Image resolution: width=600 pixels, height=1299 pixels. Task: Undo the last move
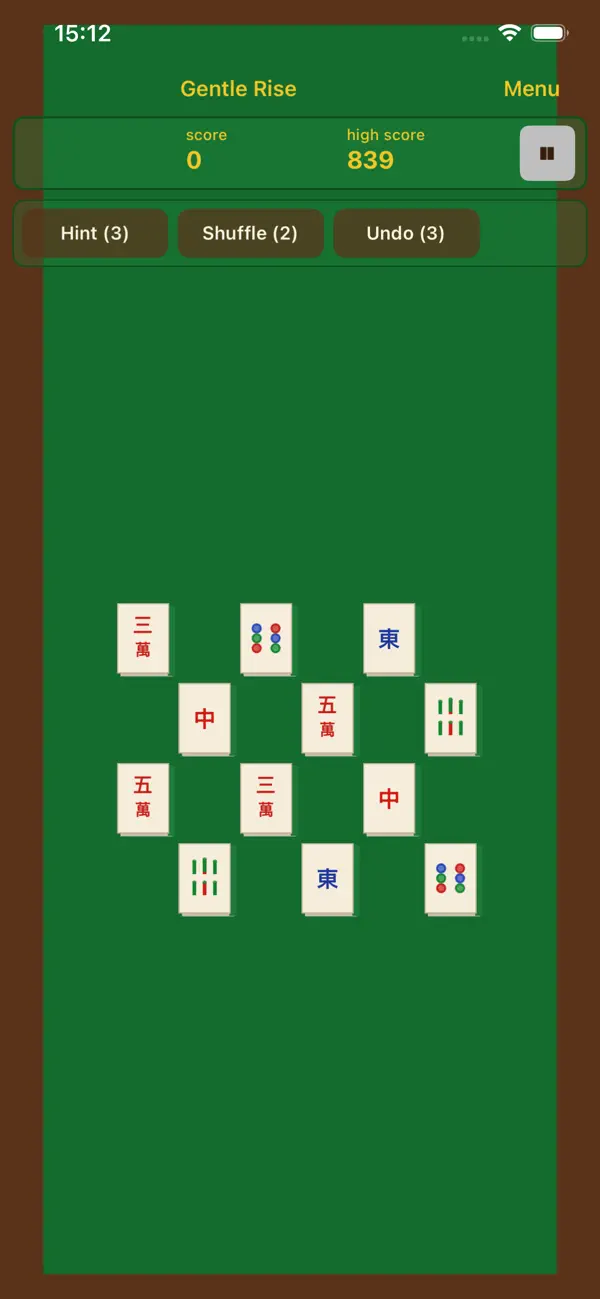(406, 233)
